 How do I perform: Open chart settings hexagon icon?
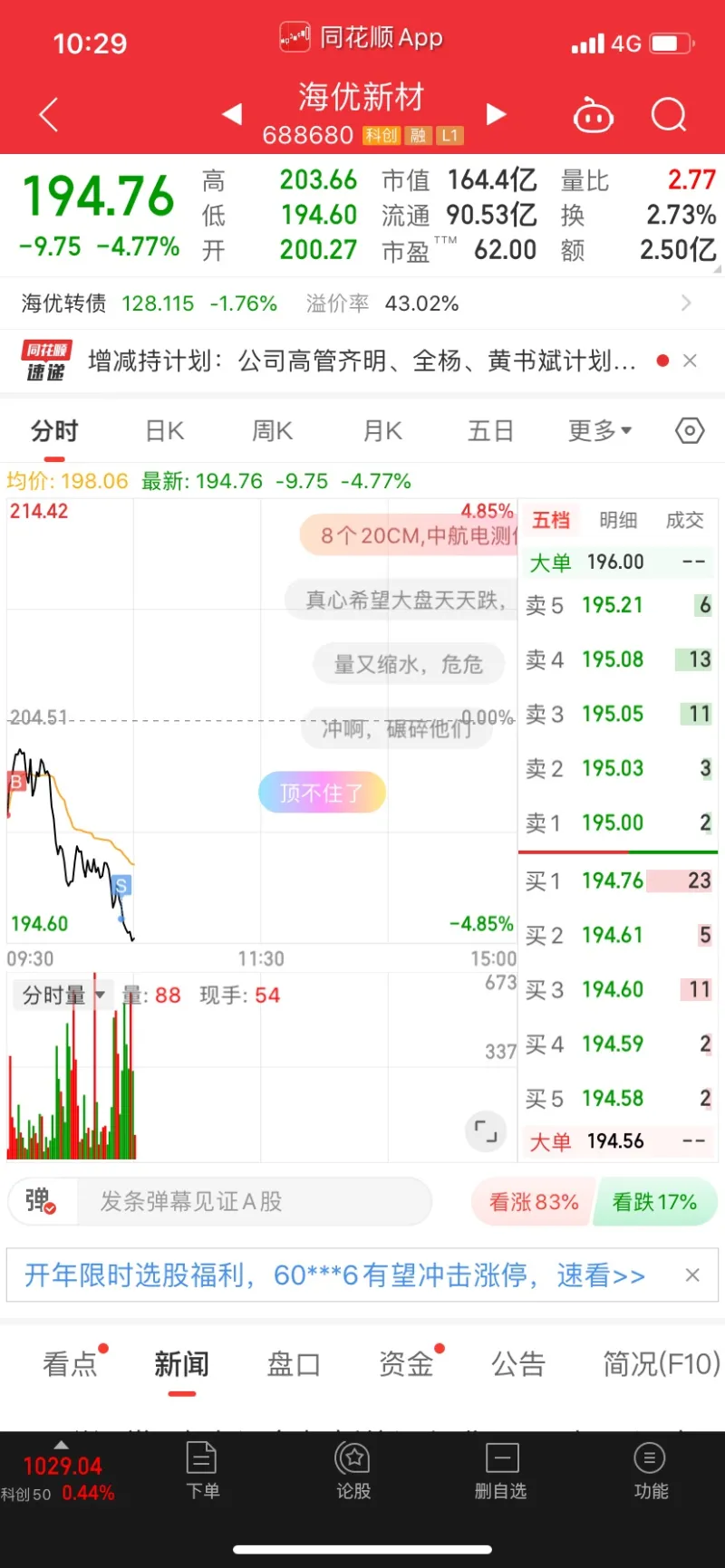(690, 431)
